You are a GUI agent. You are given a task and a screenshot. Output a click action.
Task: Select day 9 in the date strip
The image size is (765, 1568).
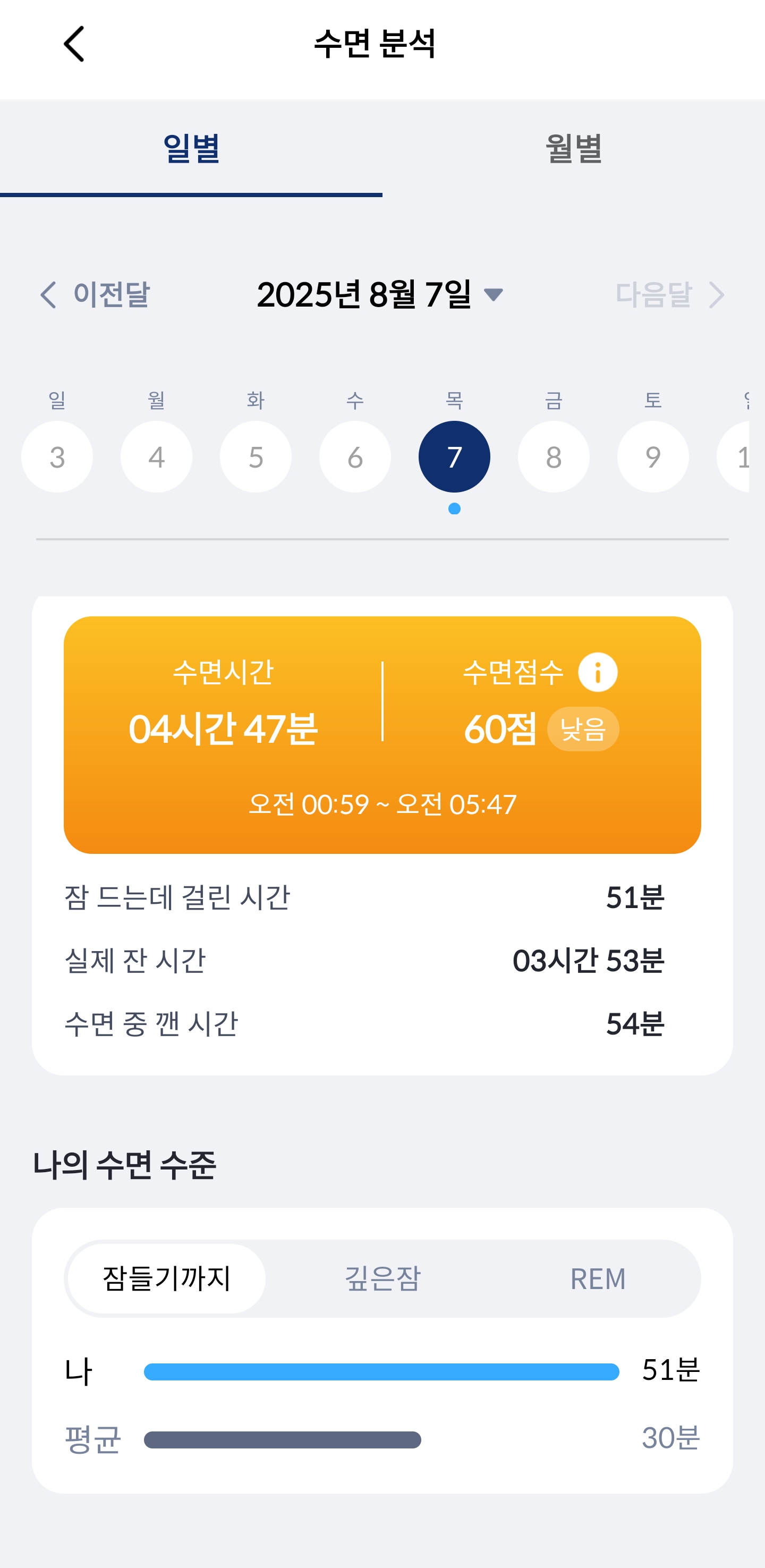[x=653, y=456]
